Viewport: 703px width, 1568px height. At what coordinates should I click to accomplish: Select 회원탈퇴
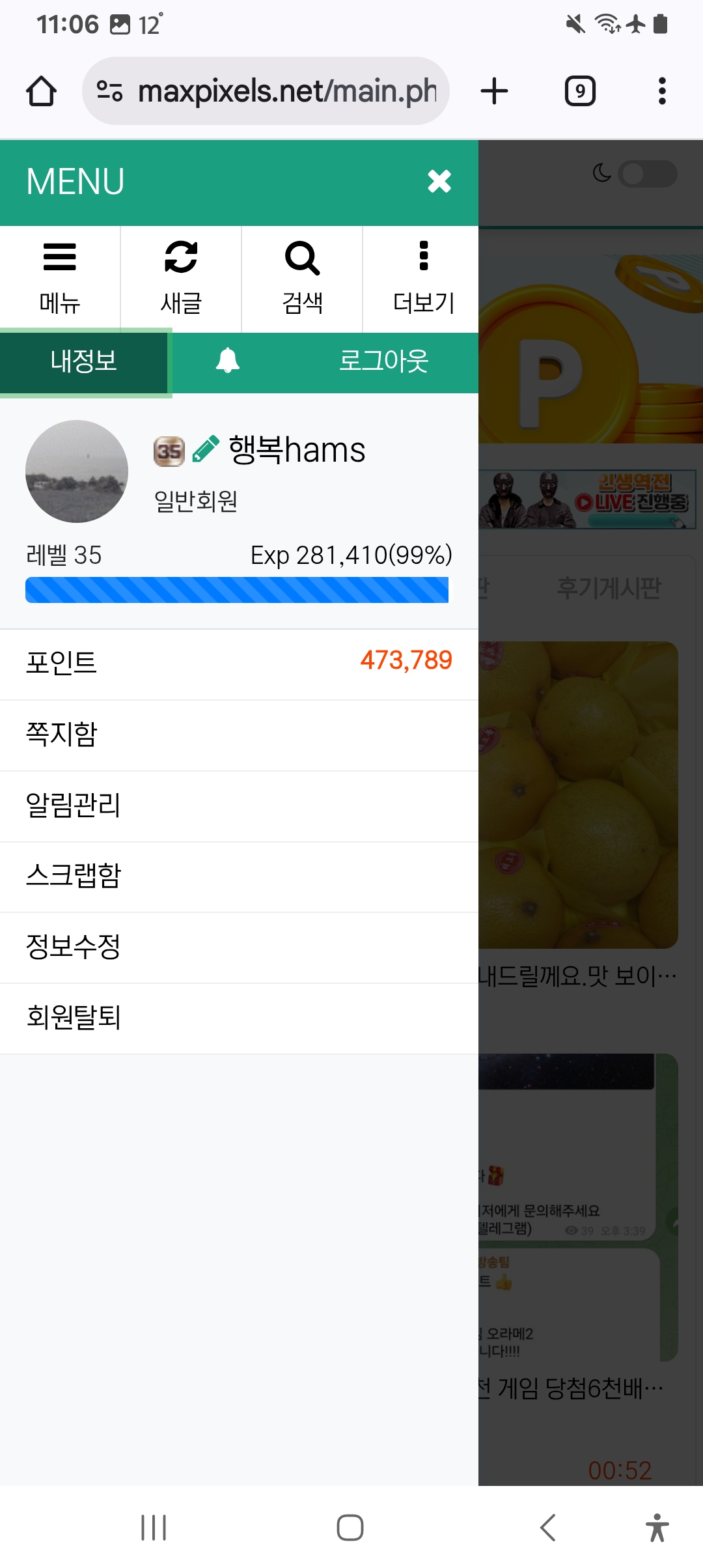tap(239, 1018)
